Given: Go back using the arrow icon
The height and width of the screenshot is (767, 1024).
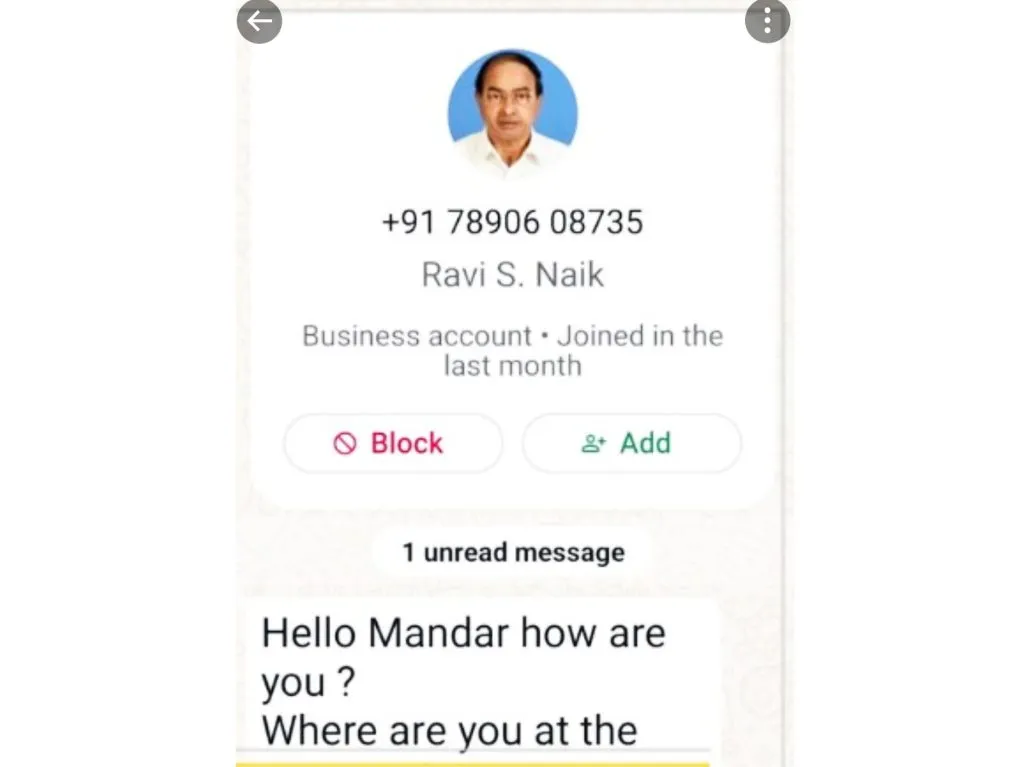Looking at the screenshot, I should point(259,21).
